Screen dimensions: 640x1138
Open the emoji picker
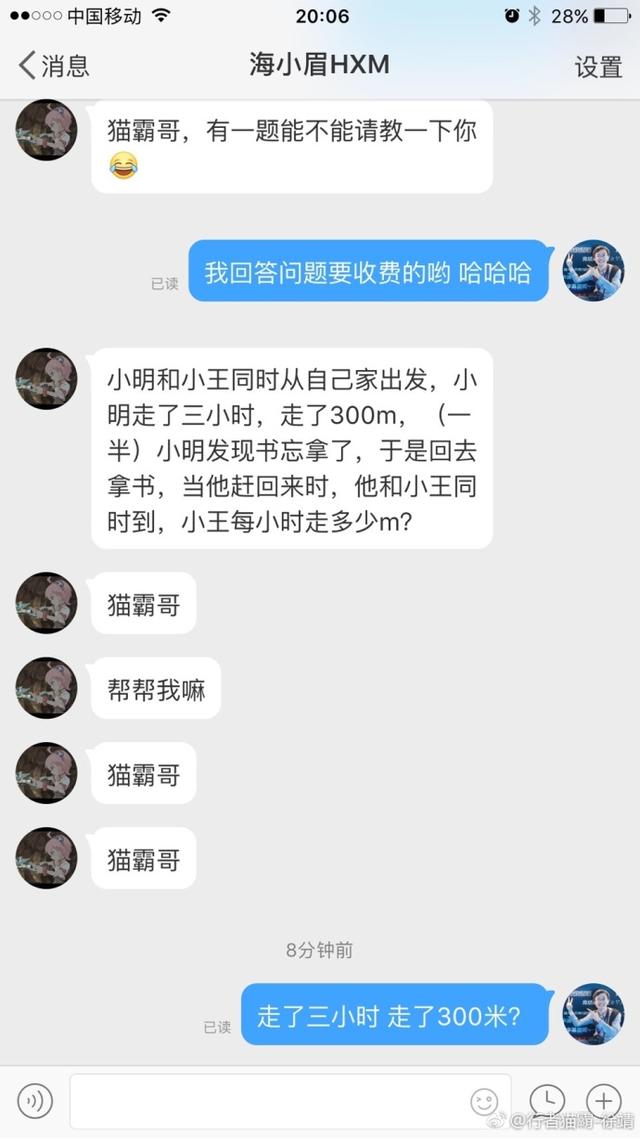point(484,1101)
